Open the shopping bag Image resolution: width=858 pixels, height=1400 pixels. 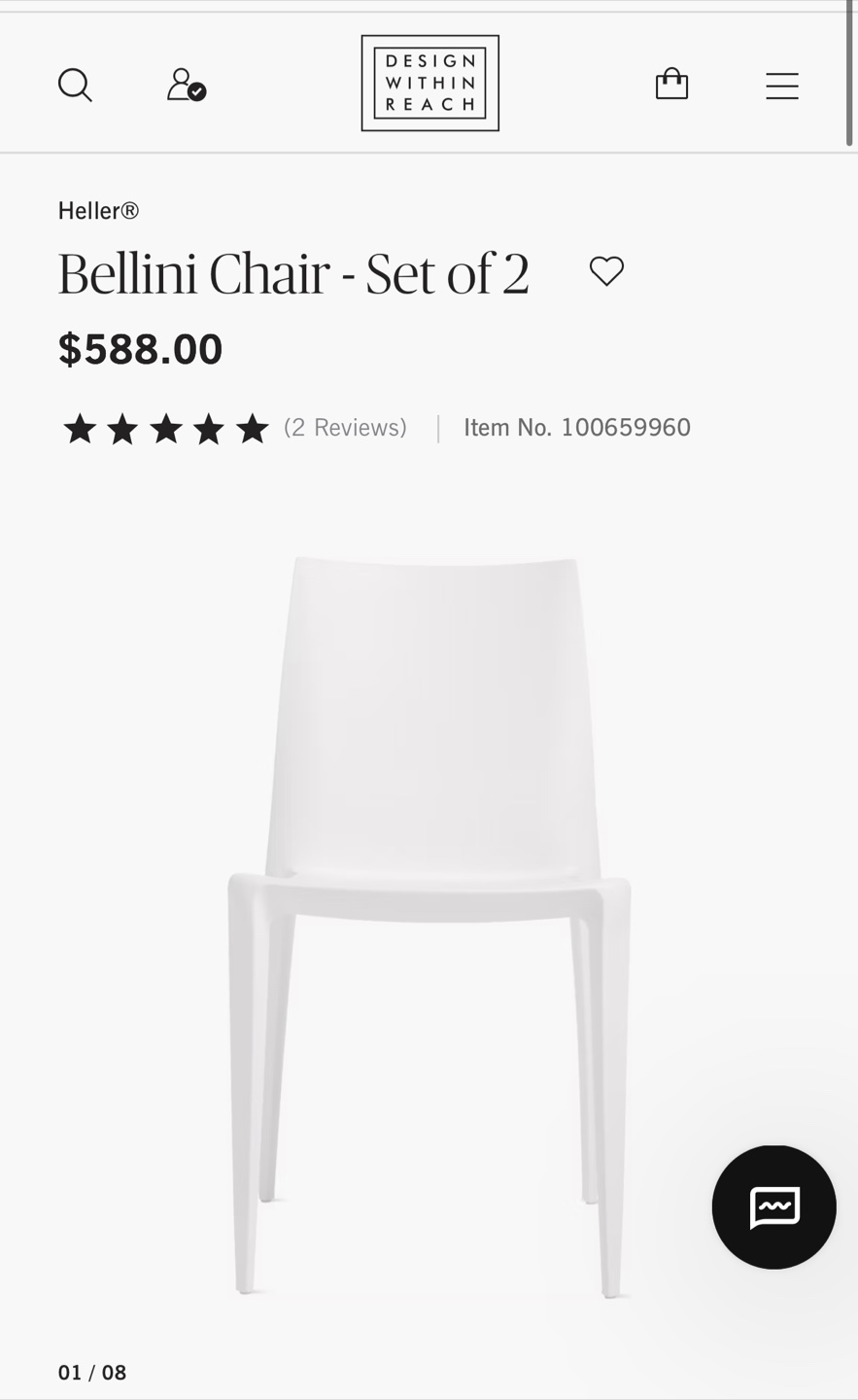(x=671, y=85)
